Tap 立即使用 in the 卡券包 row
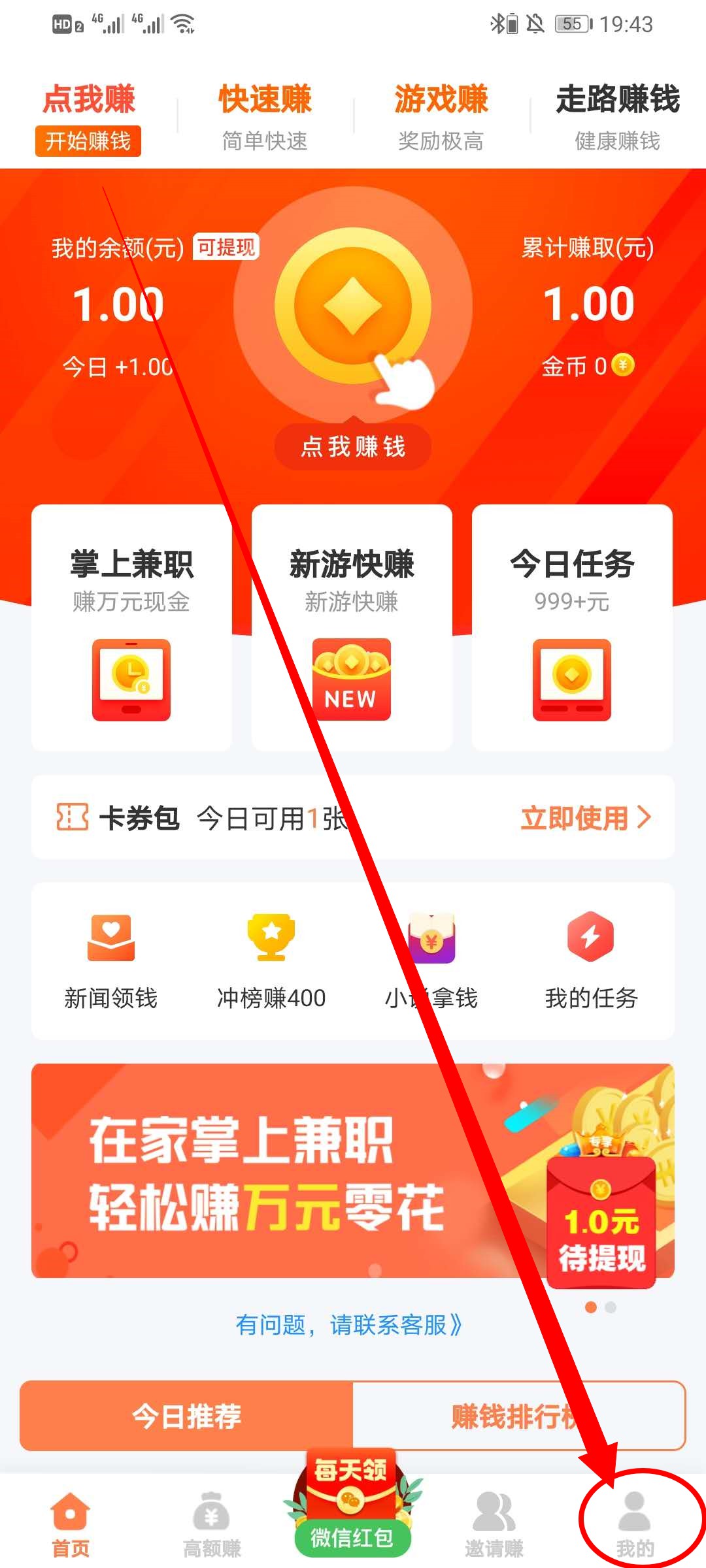The image size is (706, 1568). pyautogui.click(x=585, y=818)
